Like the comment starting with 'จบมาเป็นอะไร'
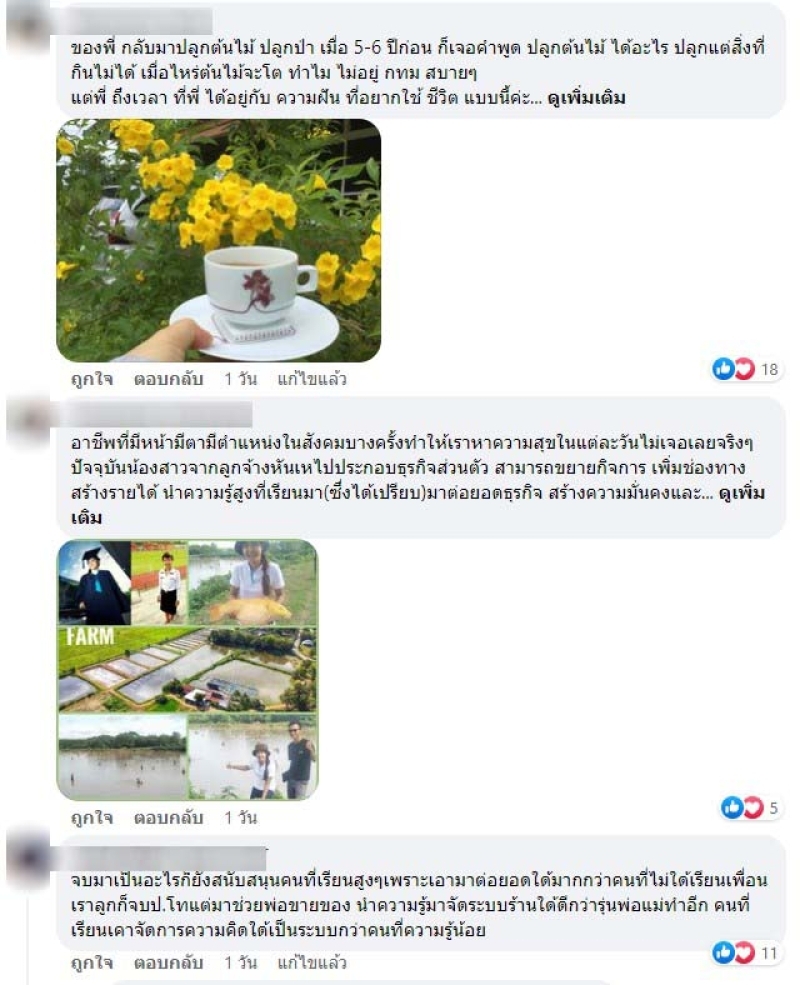The width and height of the screenshot is (800, 985). [x=91, y=964]
